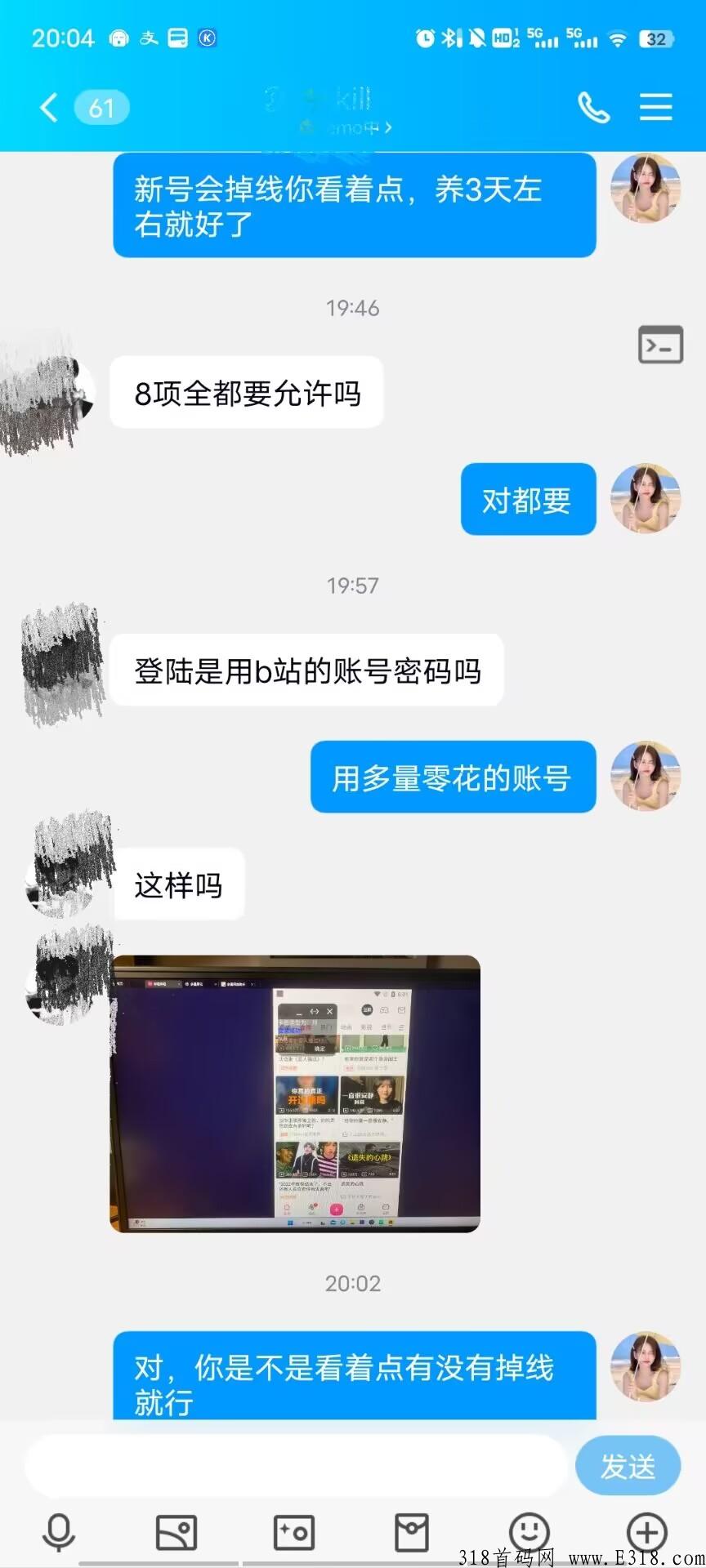Send a red packet from the toolbar
Image resolution: width=706 pixels, height=1568 pixels.
point(412,1532)
